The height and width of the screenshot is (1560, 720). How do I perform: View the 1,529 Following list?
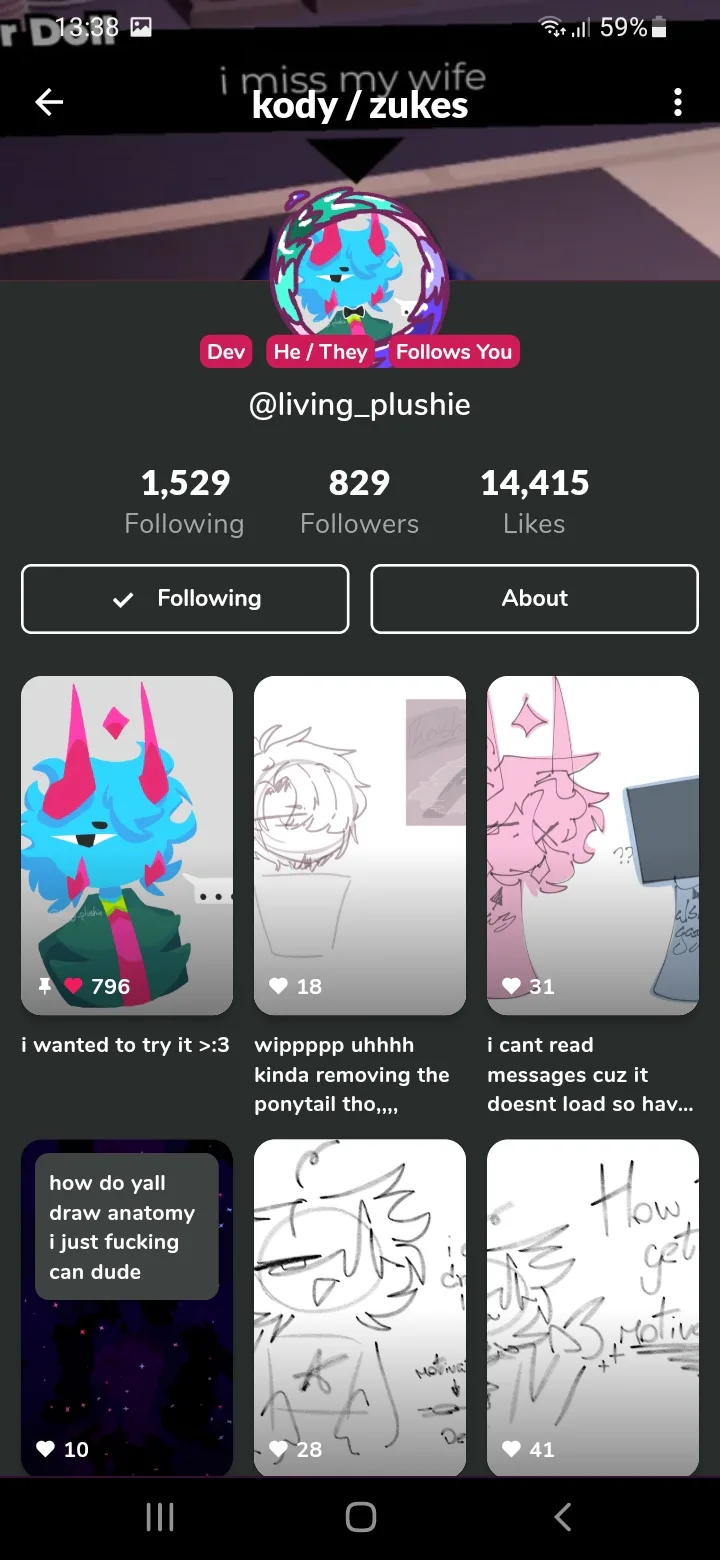tap(185, 502)
